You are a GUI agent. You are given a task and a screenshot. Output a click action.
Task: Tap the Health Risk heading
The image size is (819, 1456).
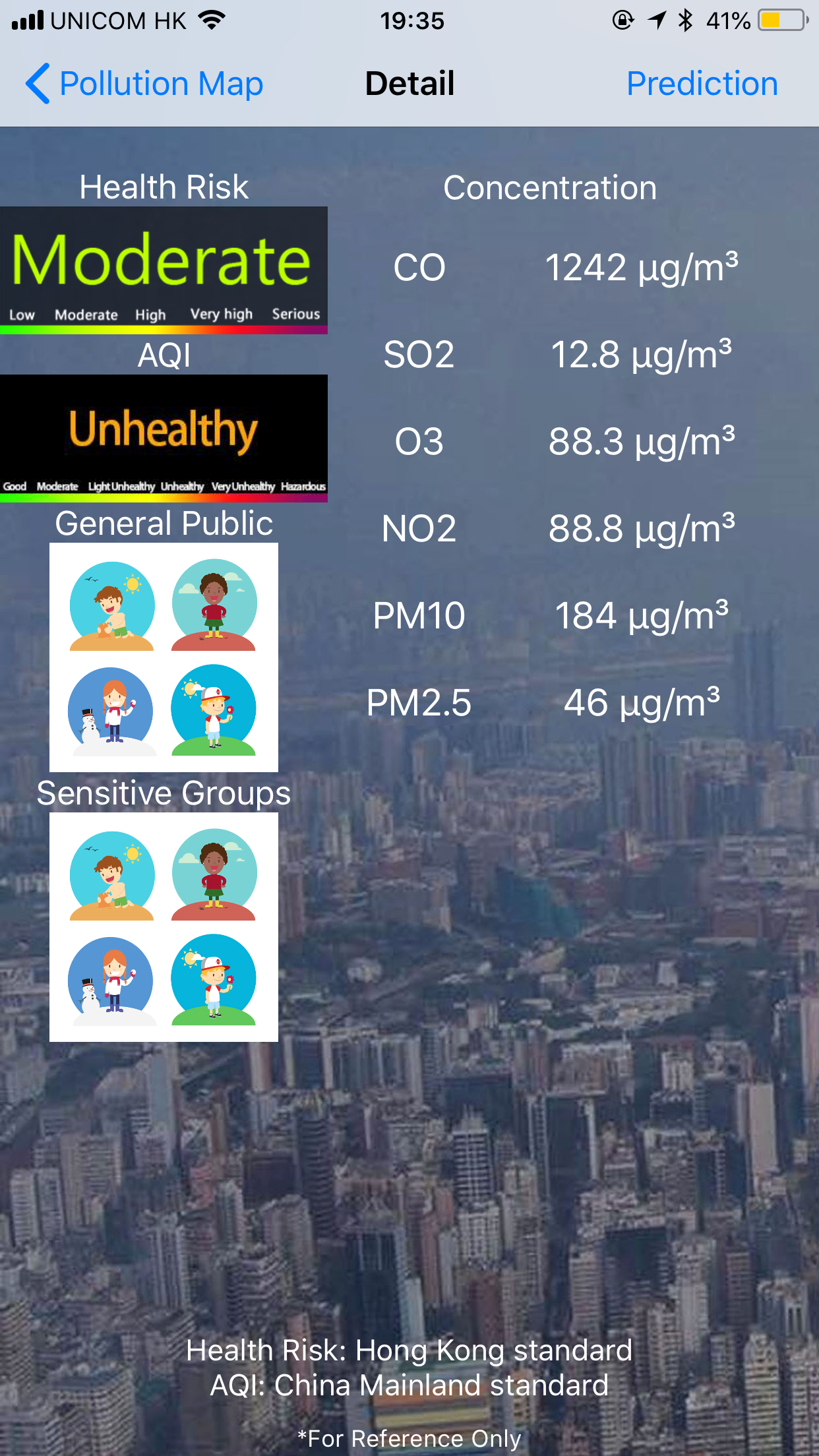click(163, 187)
